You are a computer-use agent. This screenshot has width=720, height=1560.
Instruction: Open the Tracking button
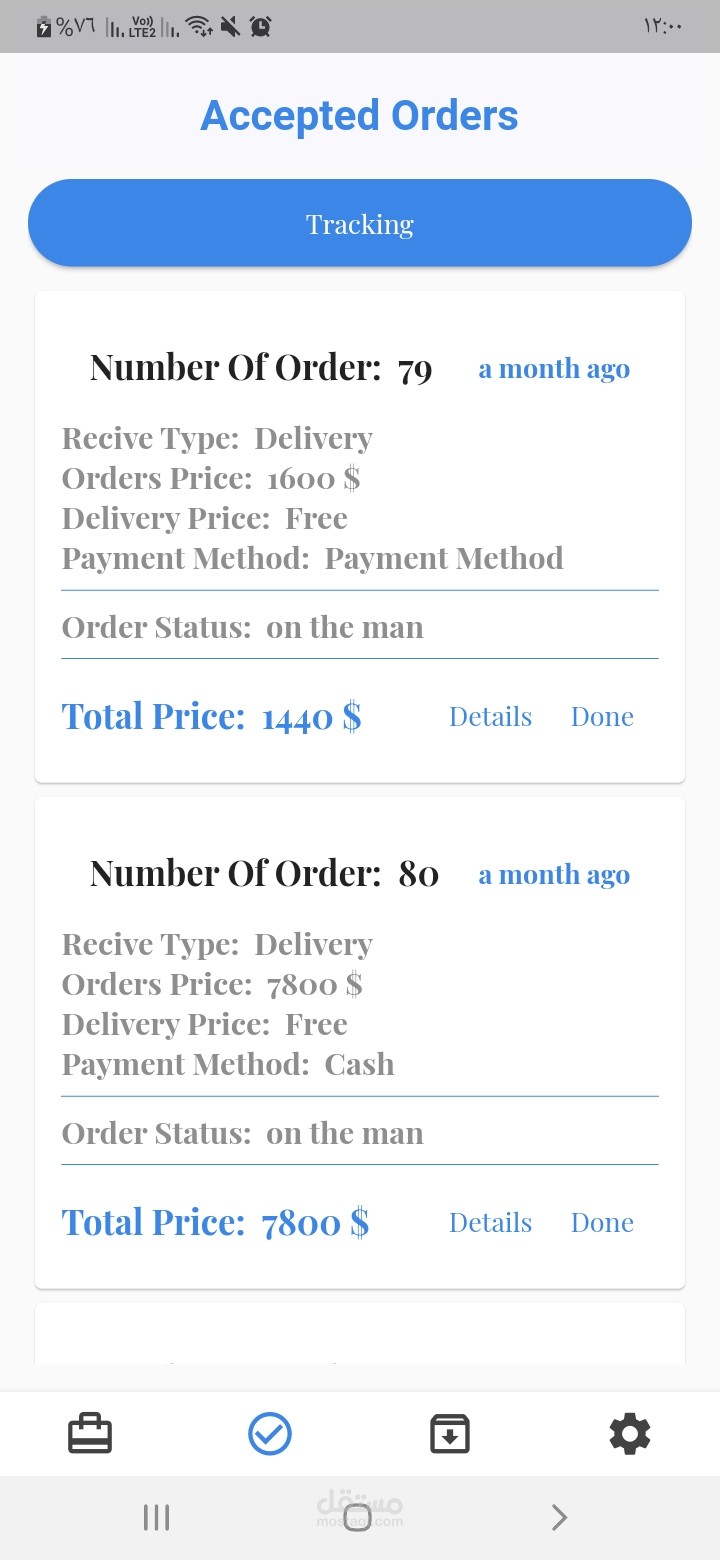click(x=360, y=223)
